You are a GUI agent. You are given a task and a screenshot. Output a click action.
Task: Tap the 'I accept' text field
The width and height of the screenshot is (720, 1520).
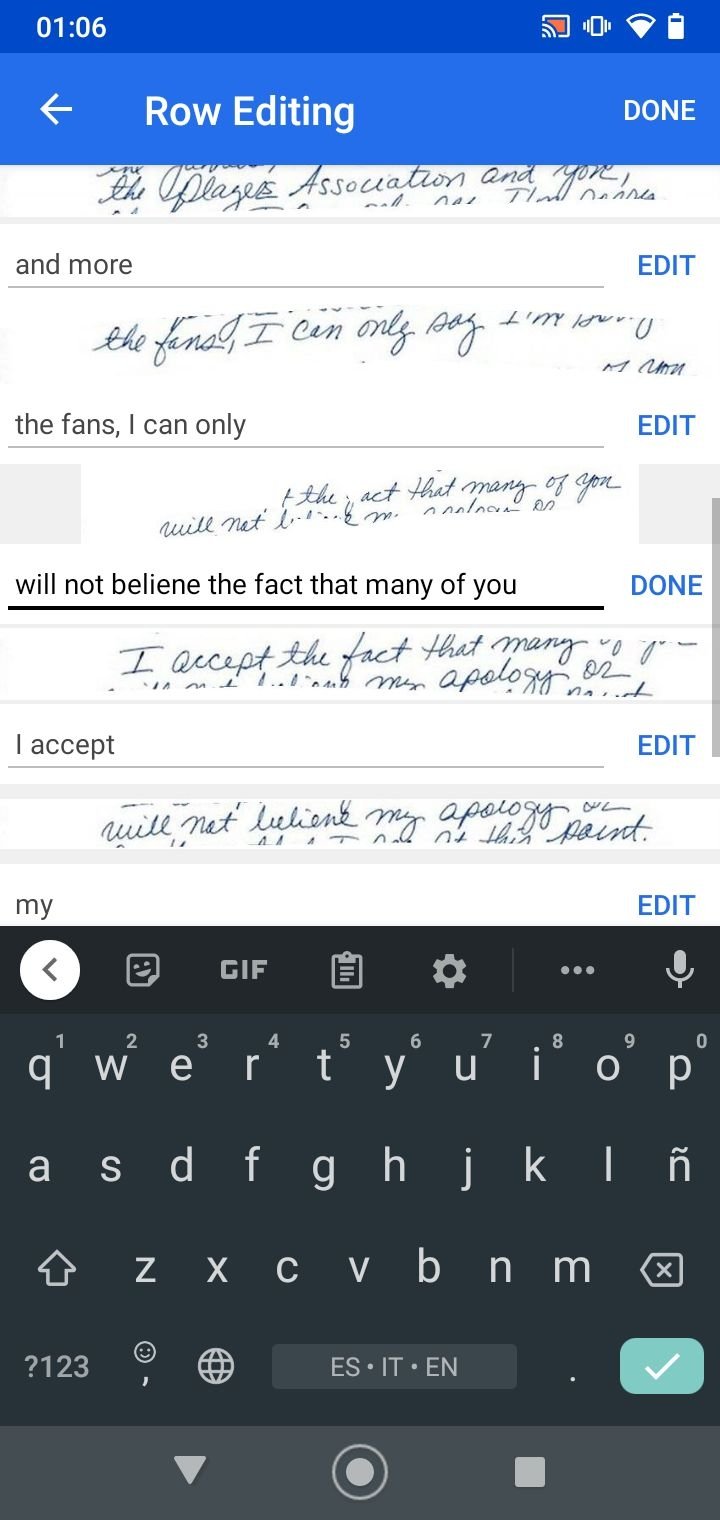[x=305, y=745]
